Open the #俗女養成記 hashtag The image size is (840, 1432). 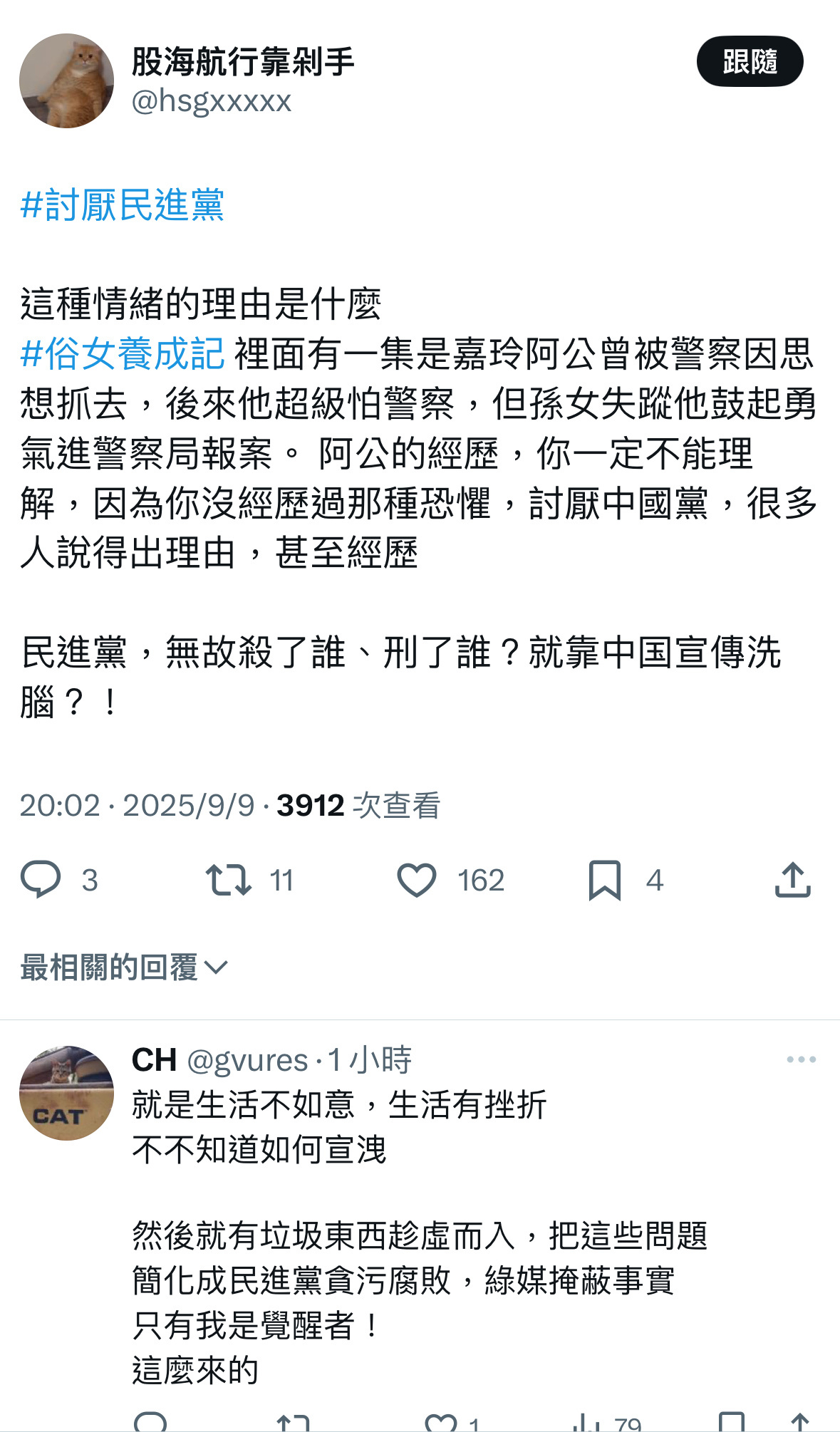(x=123, y=354)
